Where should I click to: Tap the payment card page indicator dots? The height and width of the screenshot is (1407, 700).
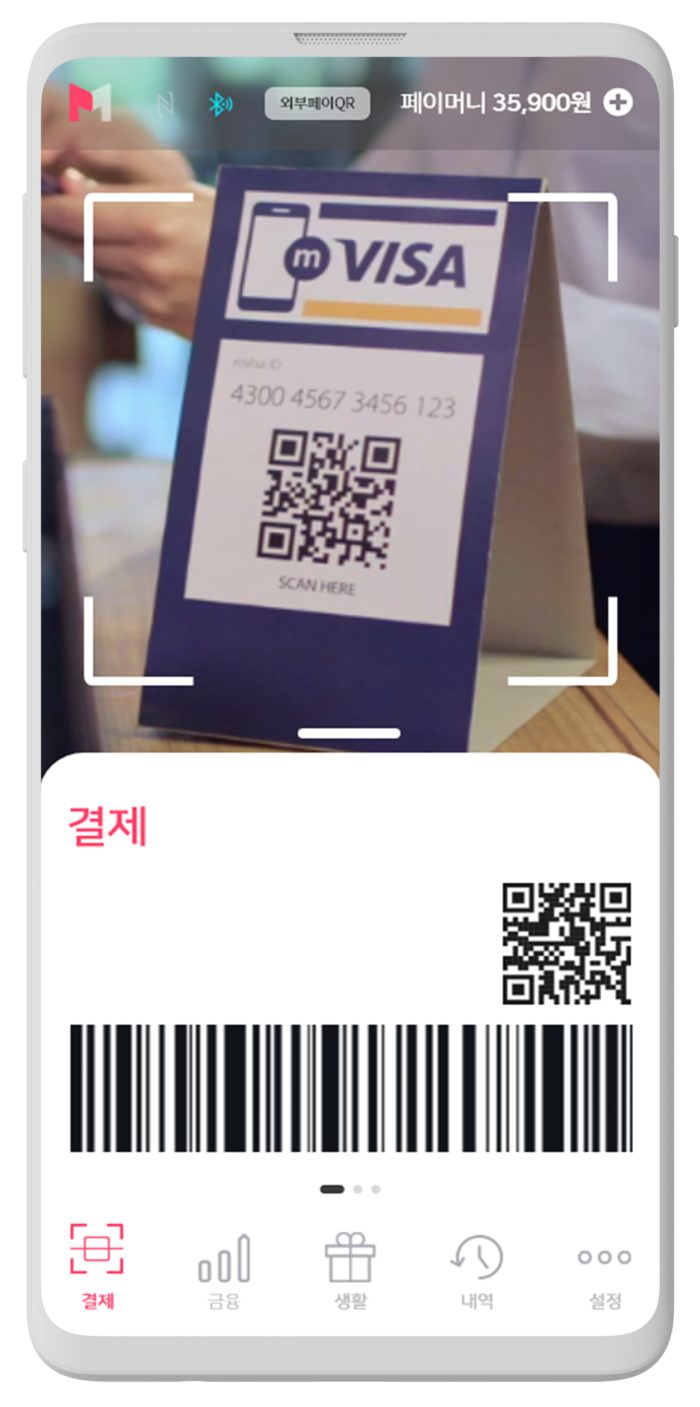coord(350,1189)
